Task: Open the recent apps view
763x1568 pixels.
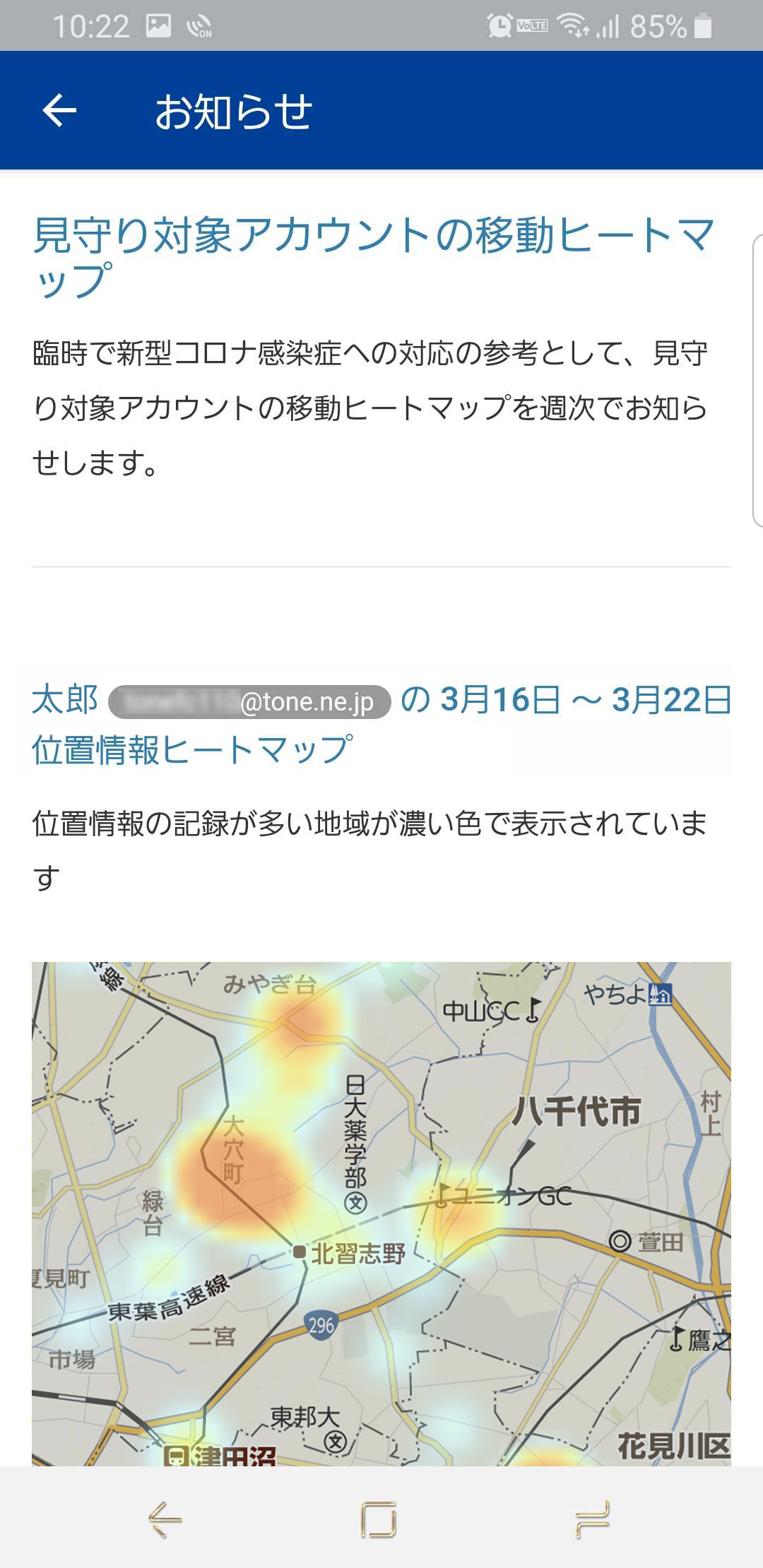Action: pyautogui.click(x=592, y=1519)
